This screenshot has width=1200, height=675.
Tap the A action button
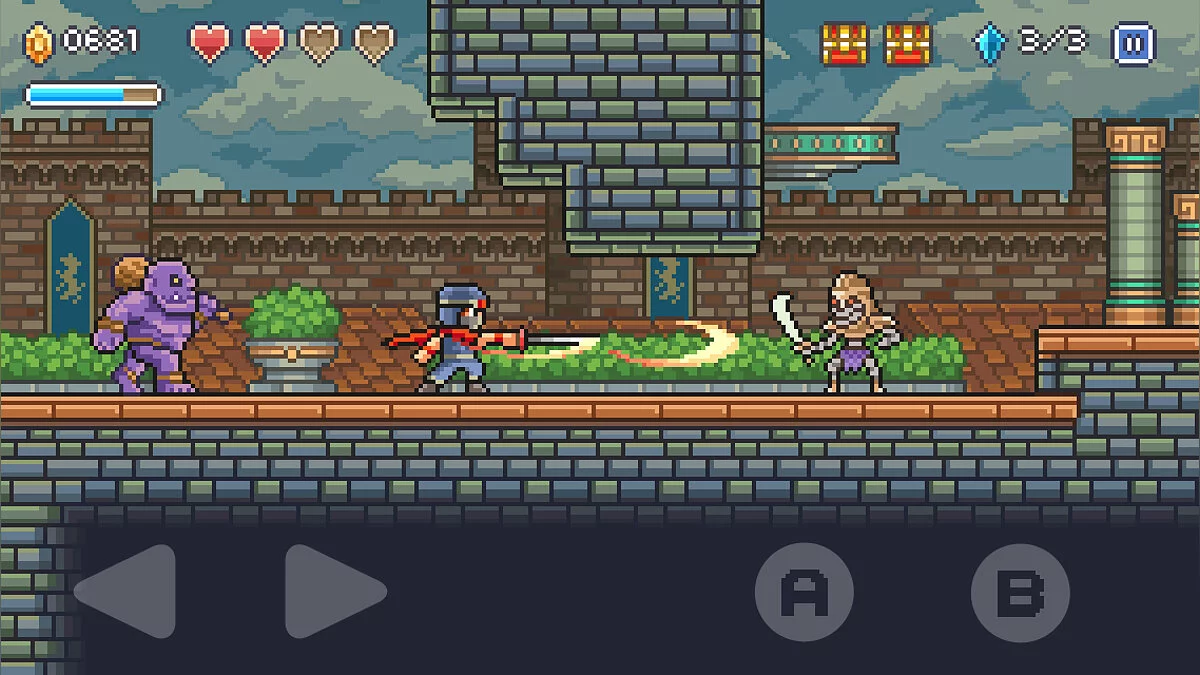804,592
